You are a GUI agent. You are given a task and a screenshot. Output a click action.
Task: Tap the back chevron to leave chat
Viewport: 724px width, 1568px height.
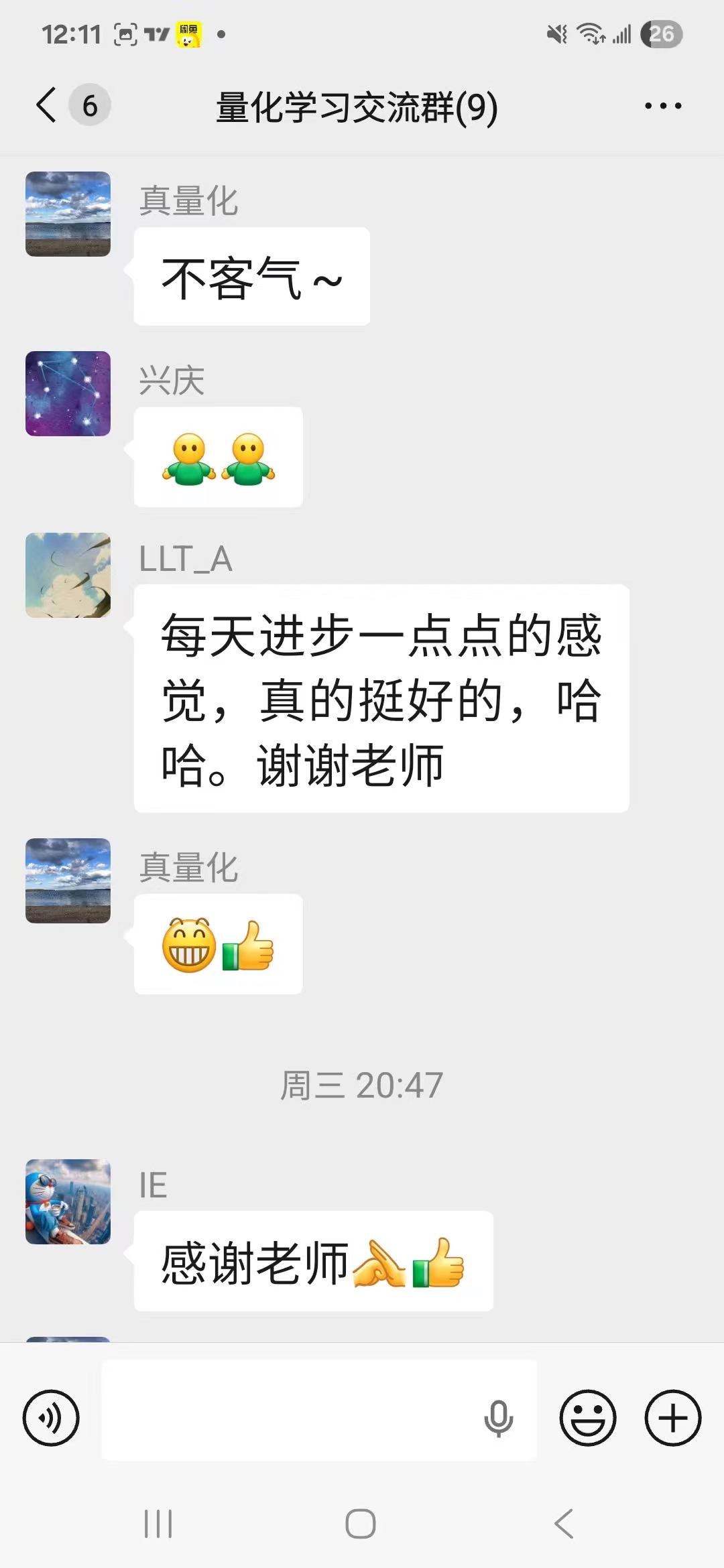pos(45,105)
